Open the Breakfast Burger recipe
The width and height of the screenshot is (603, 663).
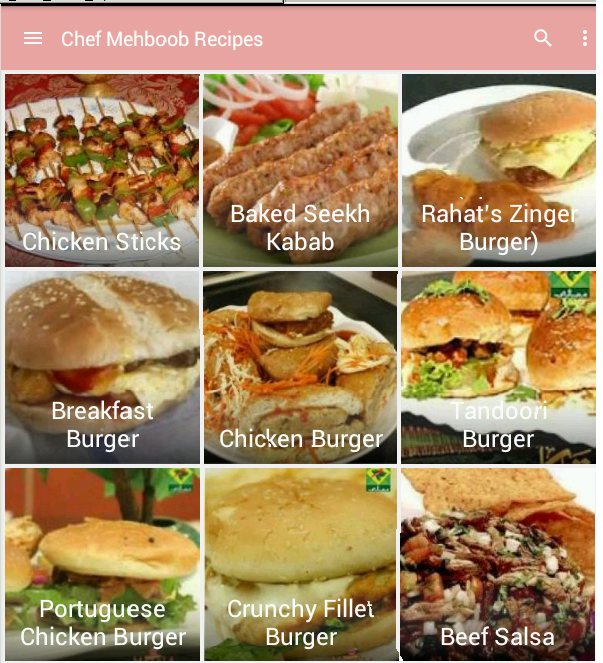[x=102, y=368]
